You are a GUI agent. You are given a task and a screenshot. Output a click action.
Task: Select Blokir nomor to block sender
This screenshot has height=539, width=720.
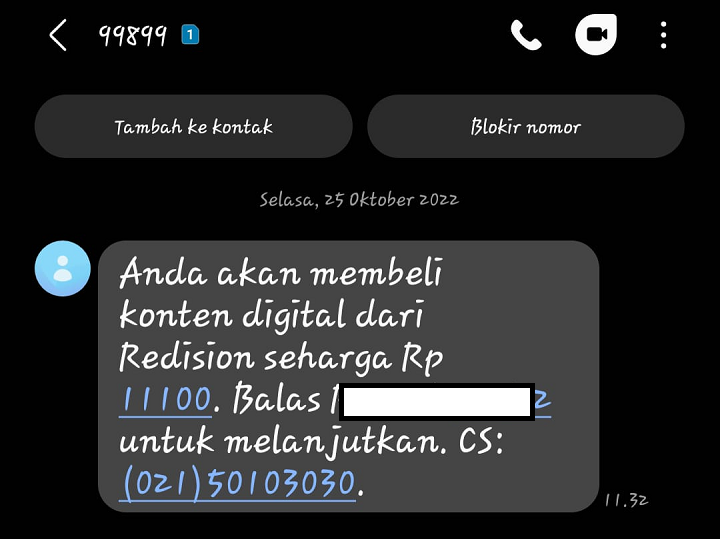click(525, 127)
